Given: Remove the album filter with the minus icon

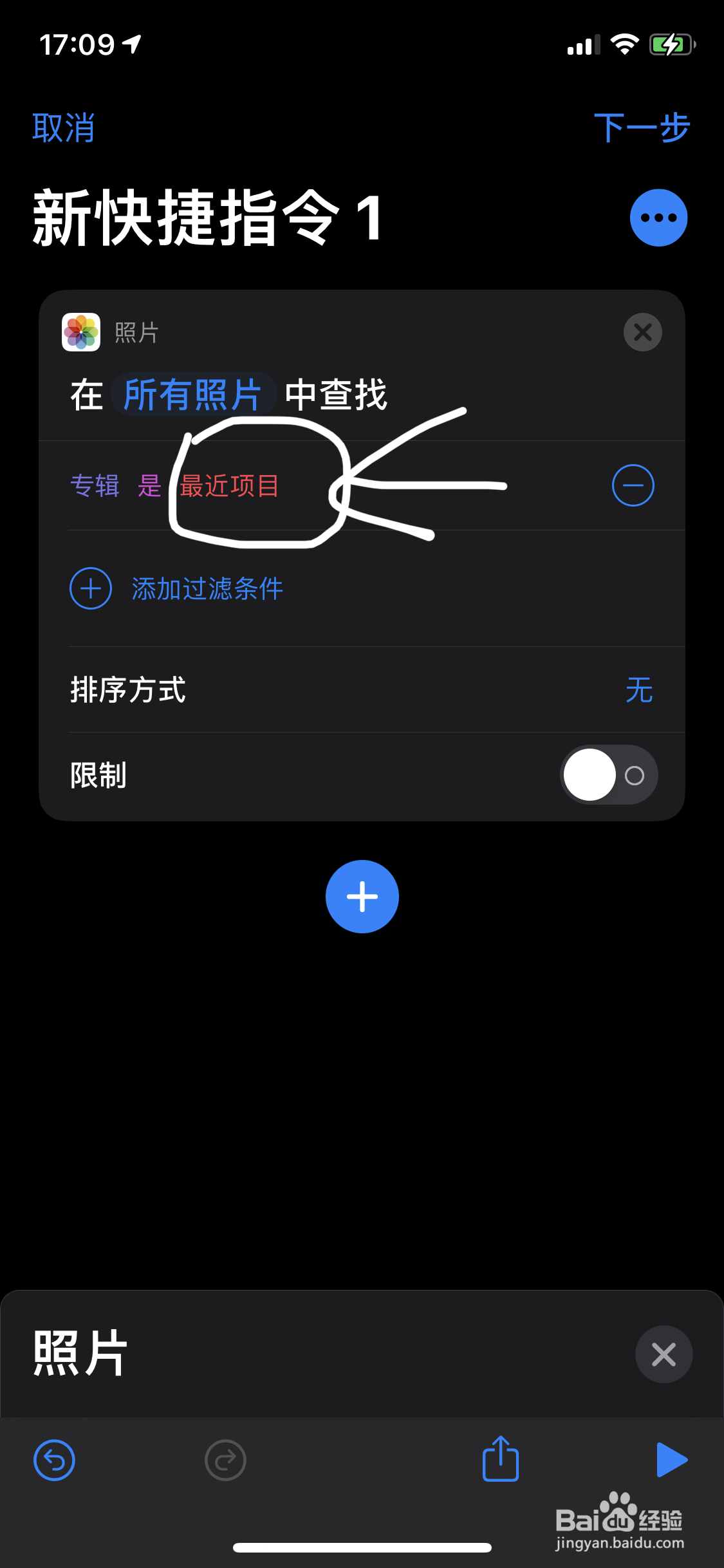Looking at the screenshot, I should click(633, 486).
